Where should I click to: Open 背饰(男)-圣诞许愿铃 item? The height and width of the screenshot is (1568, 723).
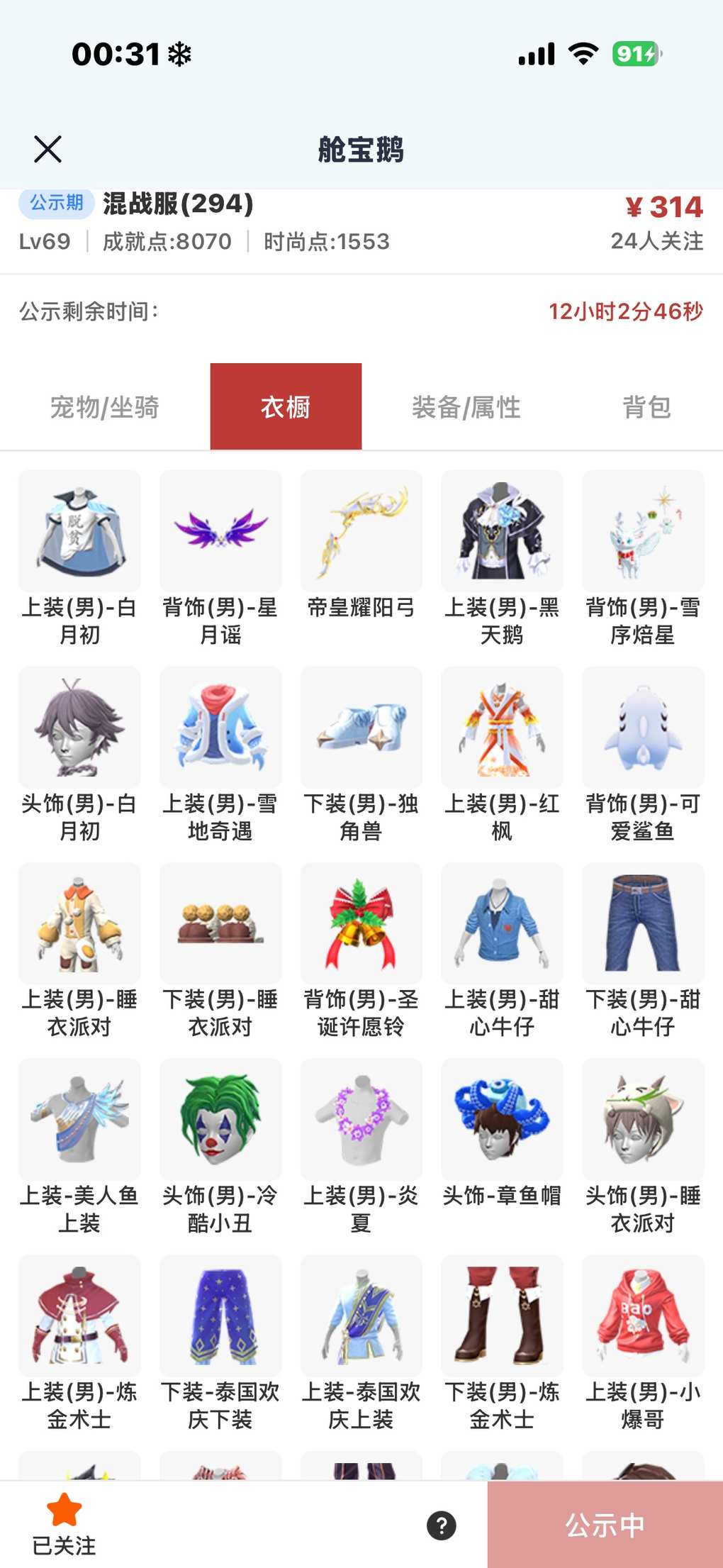361,924
